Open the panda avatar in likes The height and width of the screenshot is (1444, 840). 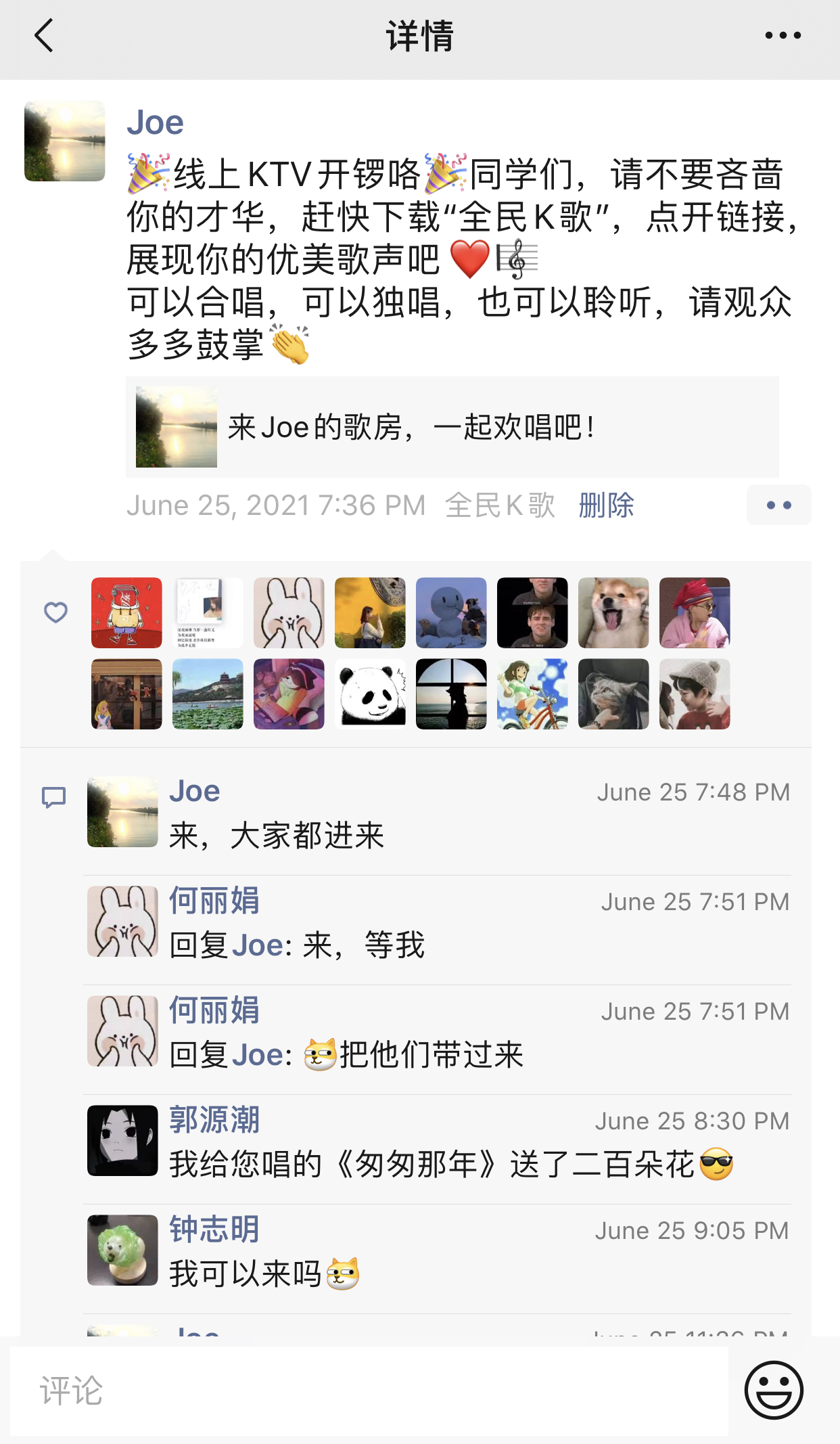click(x=370, y=694)
